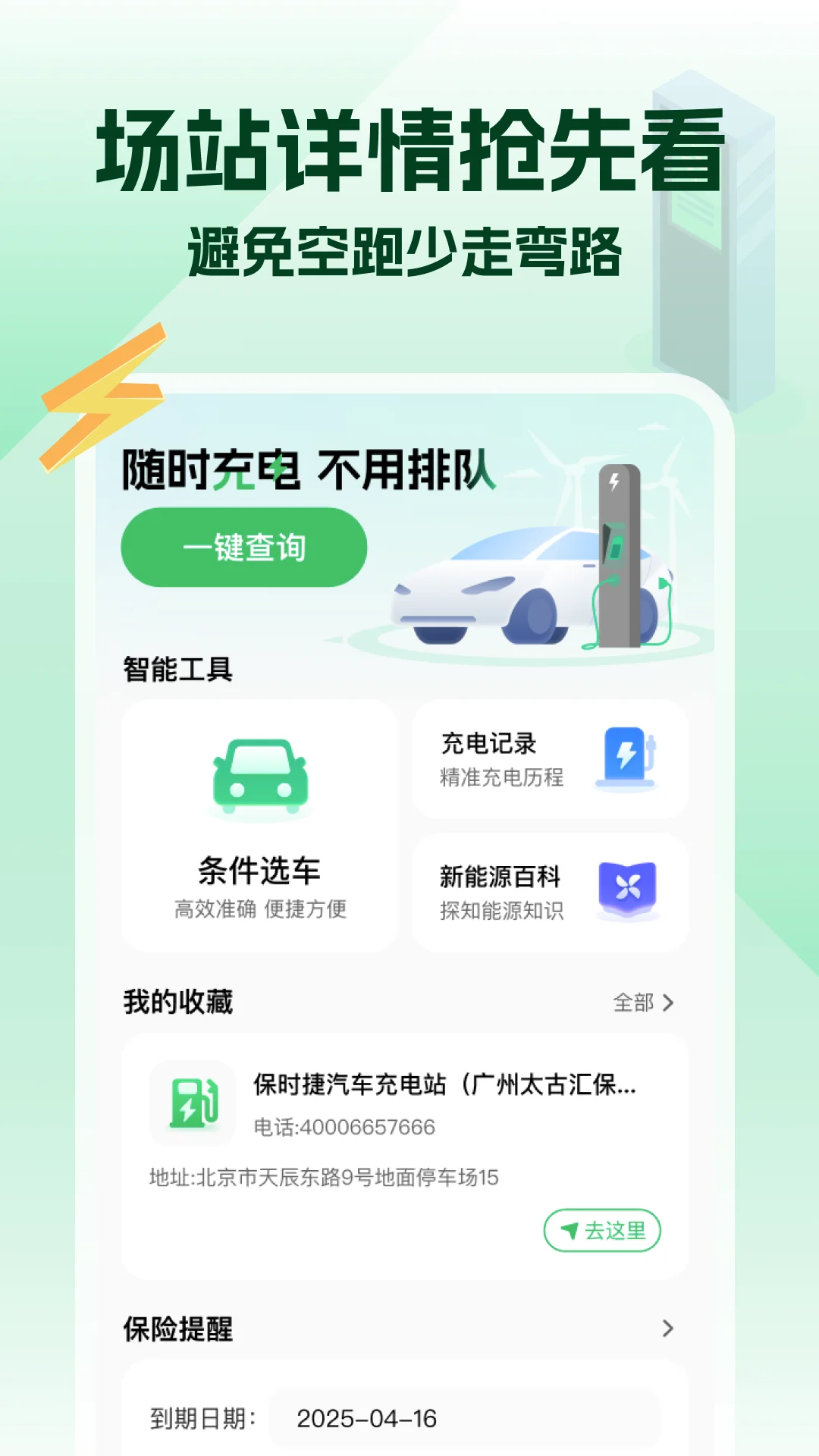819x1456 pixels.
Task: Tap the 一键查询 button
Action: tap(244, 548)
